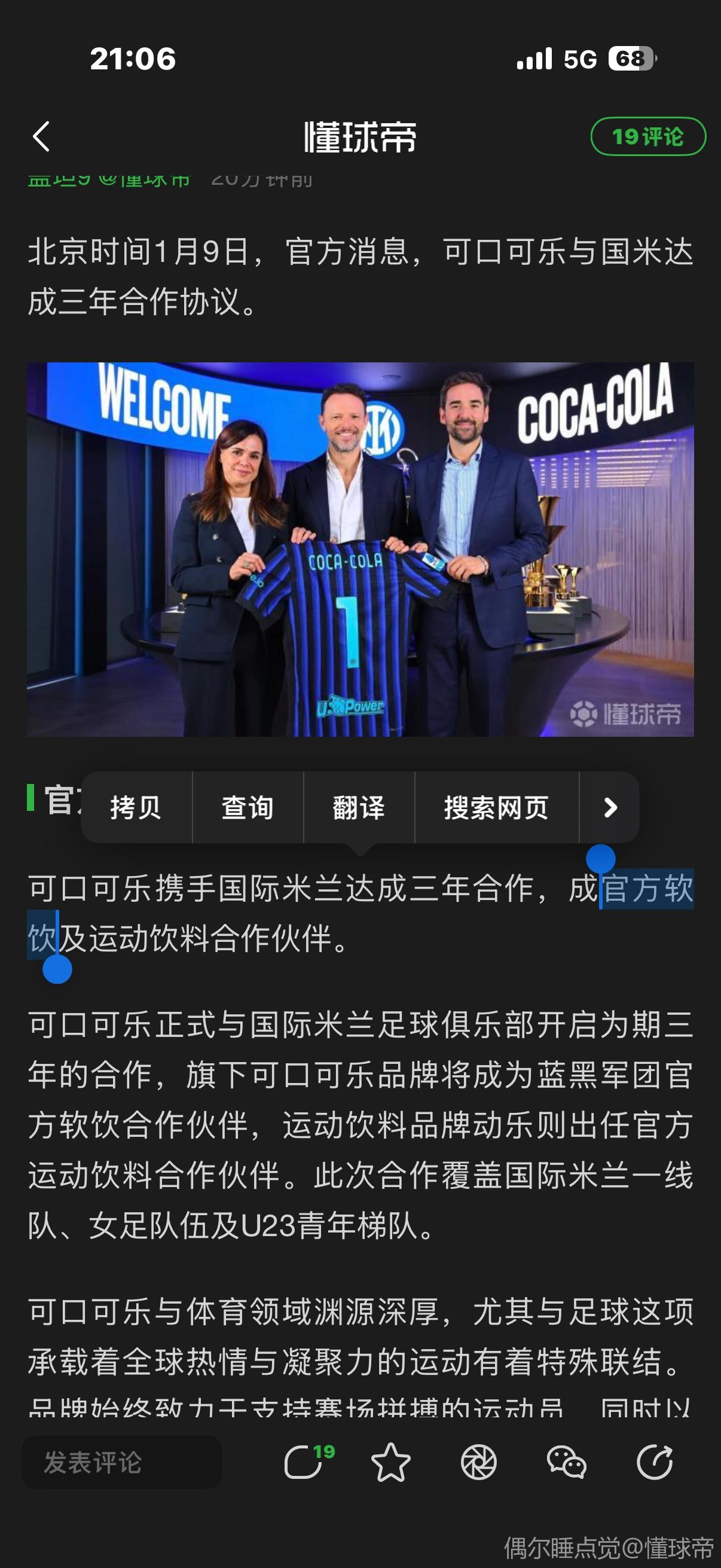Screen dimensions: 721x1568
Task: Go back from the article
Action: pyautogui.click(x=41, y=136)
